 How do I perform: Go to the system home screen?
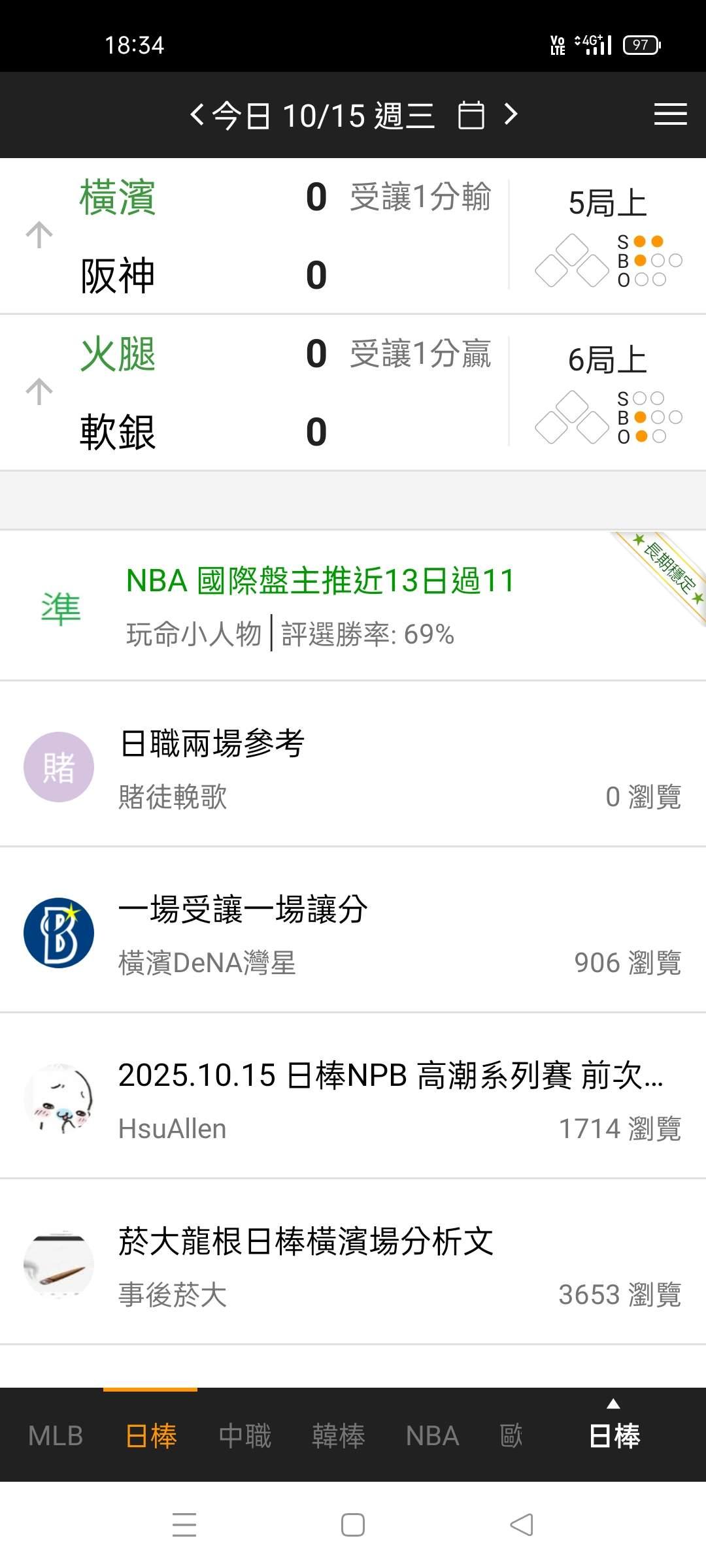353,1526
